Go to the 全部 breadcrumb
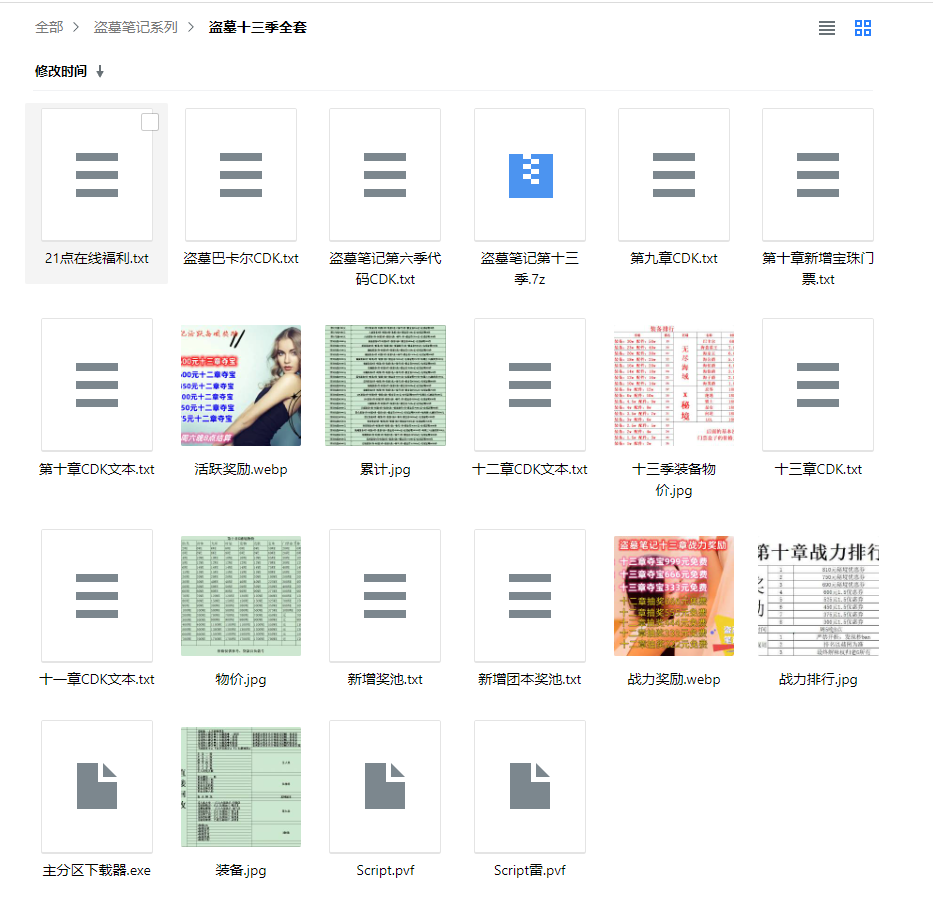Screen dimensions: 933x906 pos(49,27)
